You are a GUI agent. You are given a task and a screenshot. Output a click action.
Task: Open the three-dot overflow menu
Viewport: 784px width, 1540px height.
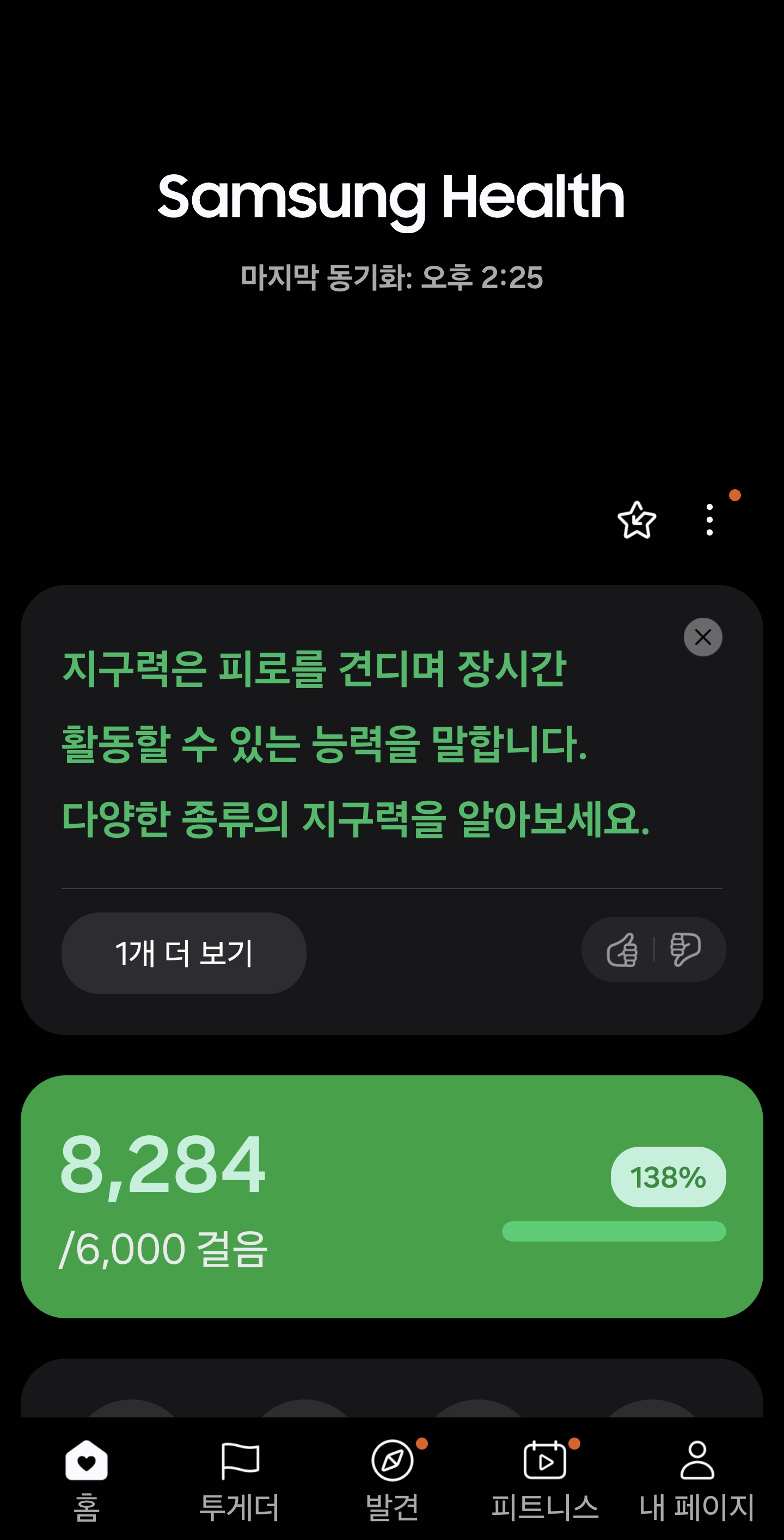[709, 520]
